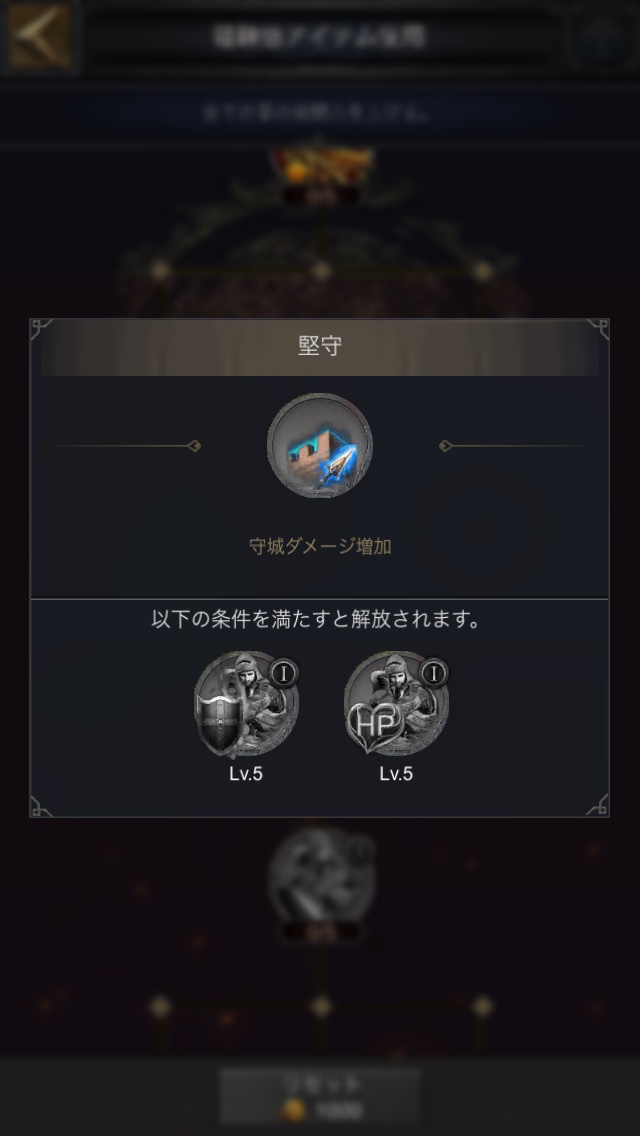Image resolution: width=640 pixels, height=1136 pixels.
Task: Tap the 堅守 skill icon
Action: pos(320,446)
